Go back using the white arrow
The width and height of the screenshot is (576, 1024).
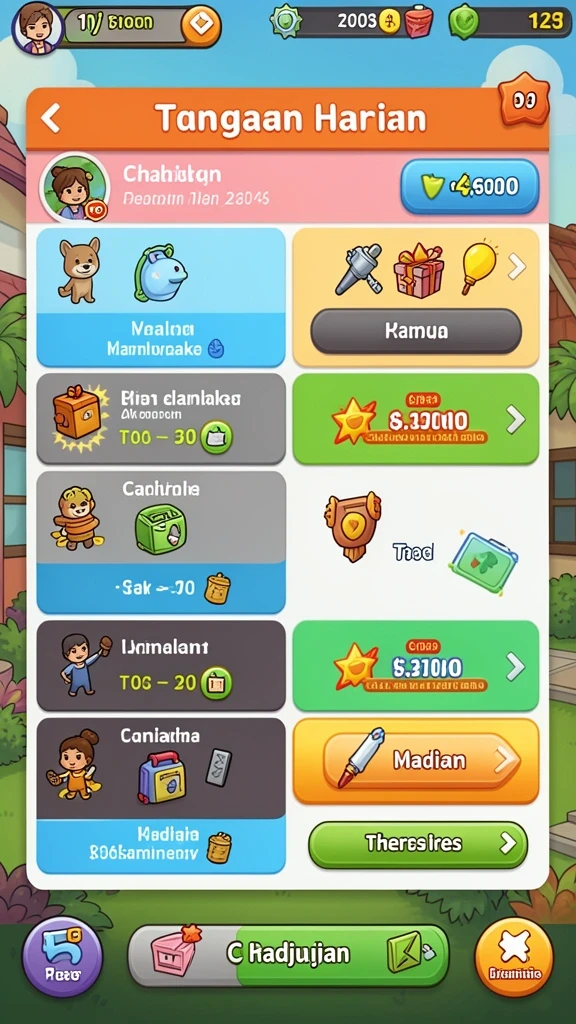pos(50,119)
